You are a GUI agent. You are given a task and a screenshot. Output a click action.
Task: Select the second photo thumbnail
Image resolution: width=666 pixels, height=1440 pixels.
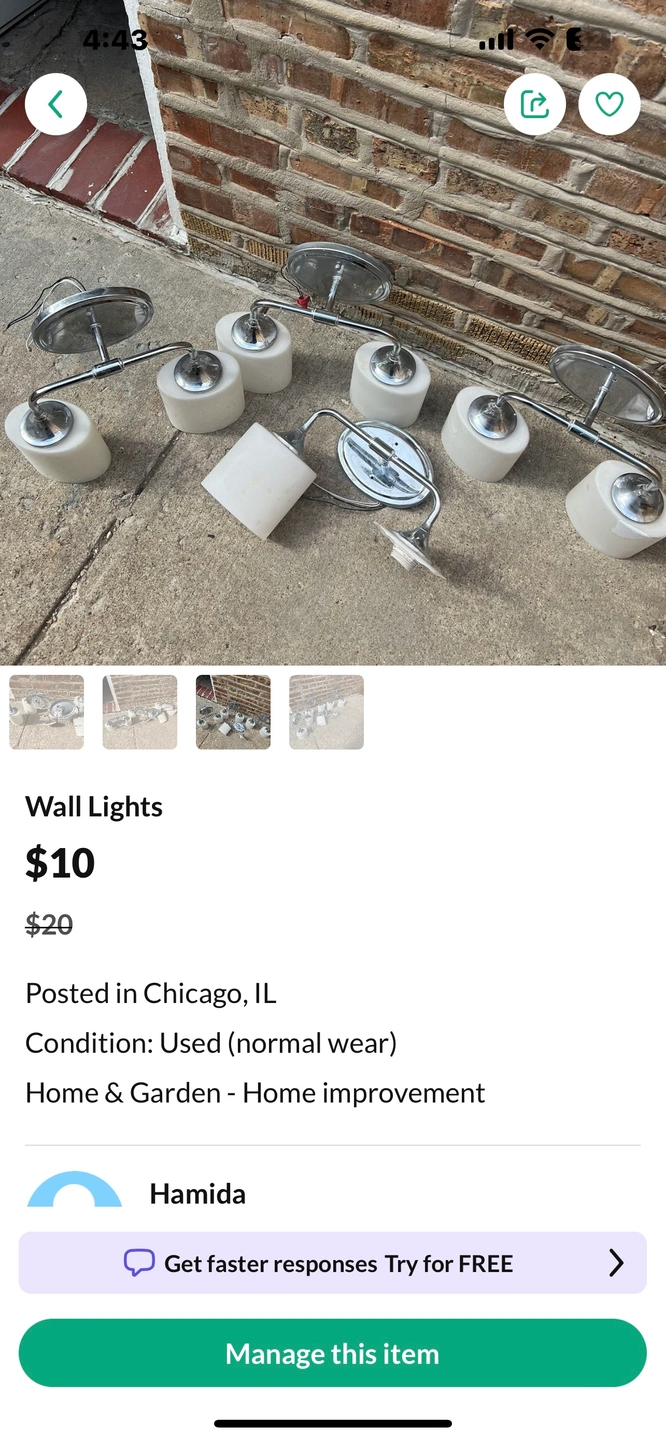tap(140, 712)
